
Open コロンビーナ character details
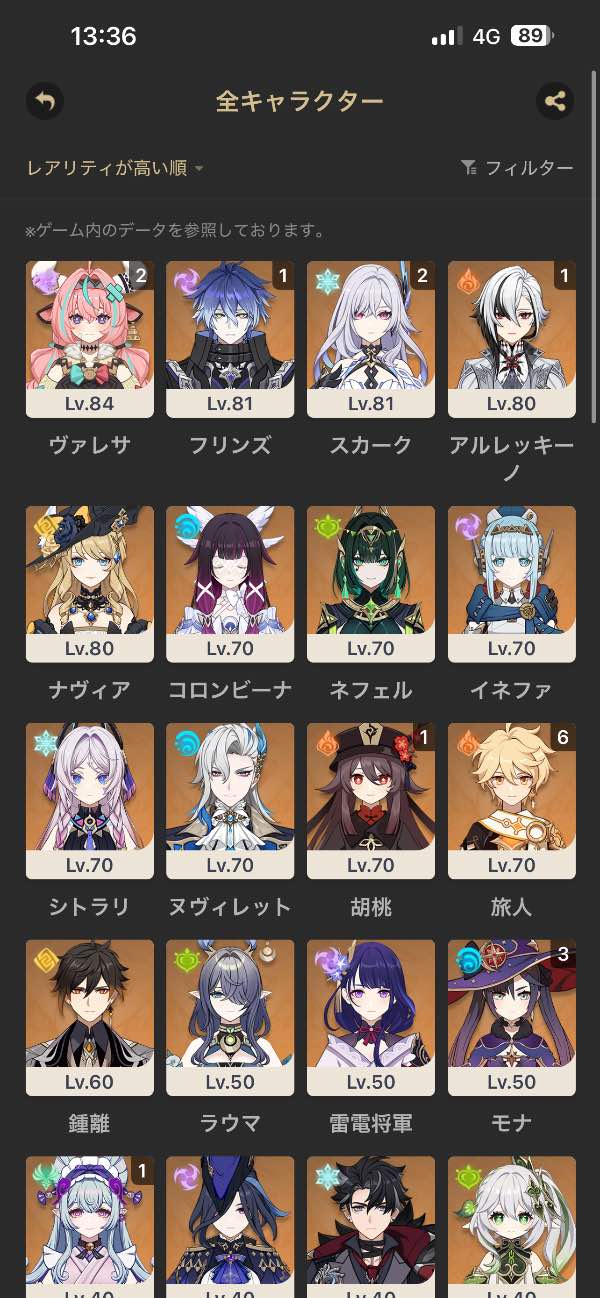[x=230, y=584]
